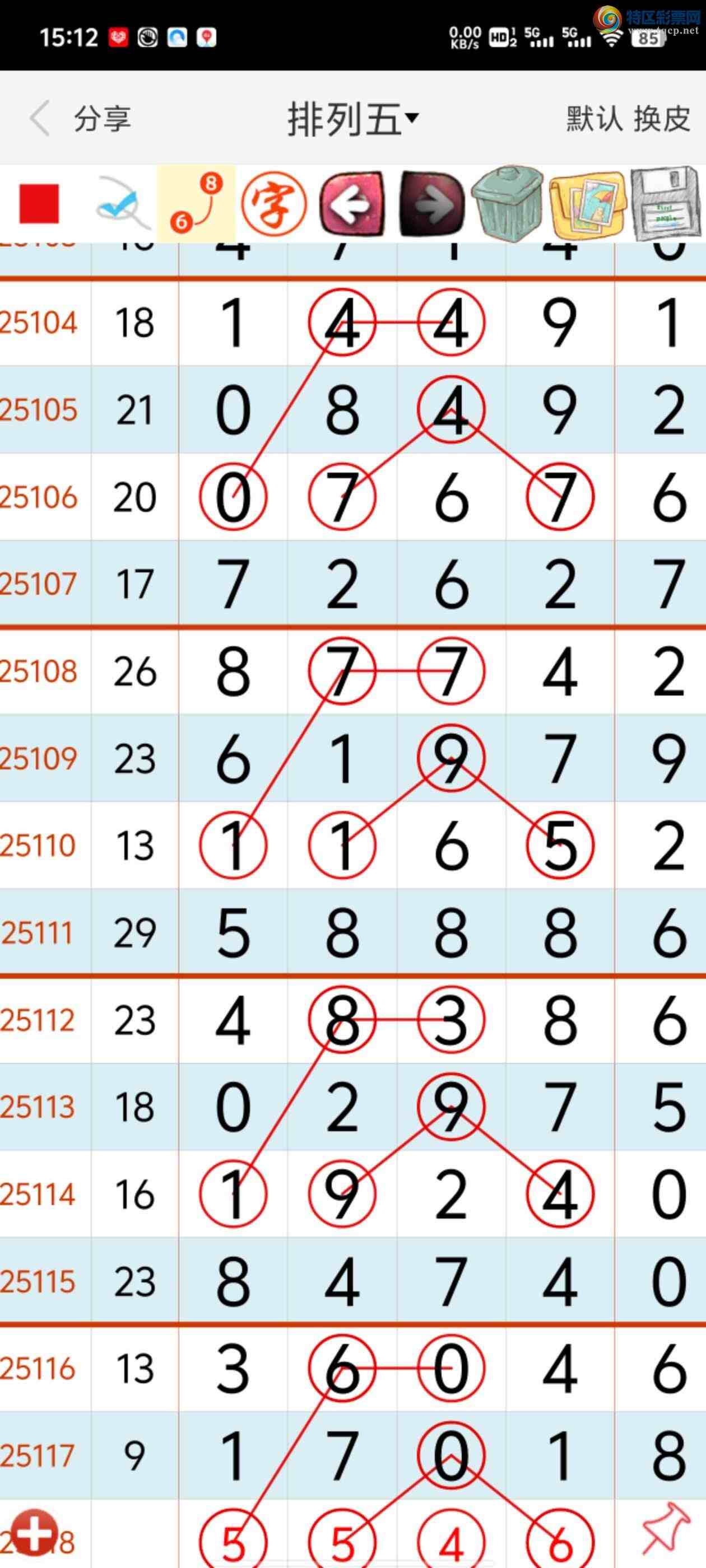This screenshot has width=706, height=1568.
Task: Open the photo gallery folder
Action: (588, 204)
